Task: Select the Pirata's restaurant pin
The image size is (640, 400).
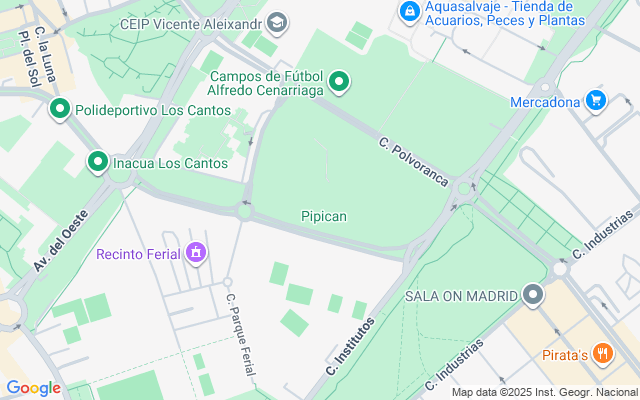Action: (602, 352)
